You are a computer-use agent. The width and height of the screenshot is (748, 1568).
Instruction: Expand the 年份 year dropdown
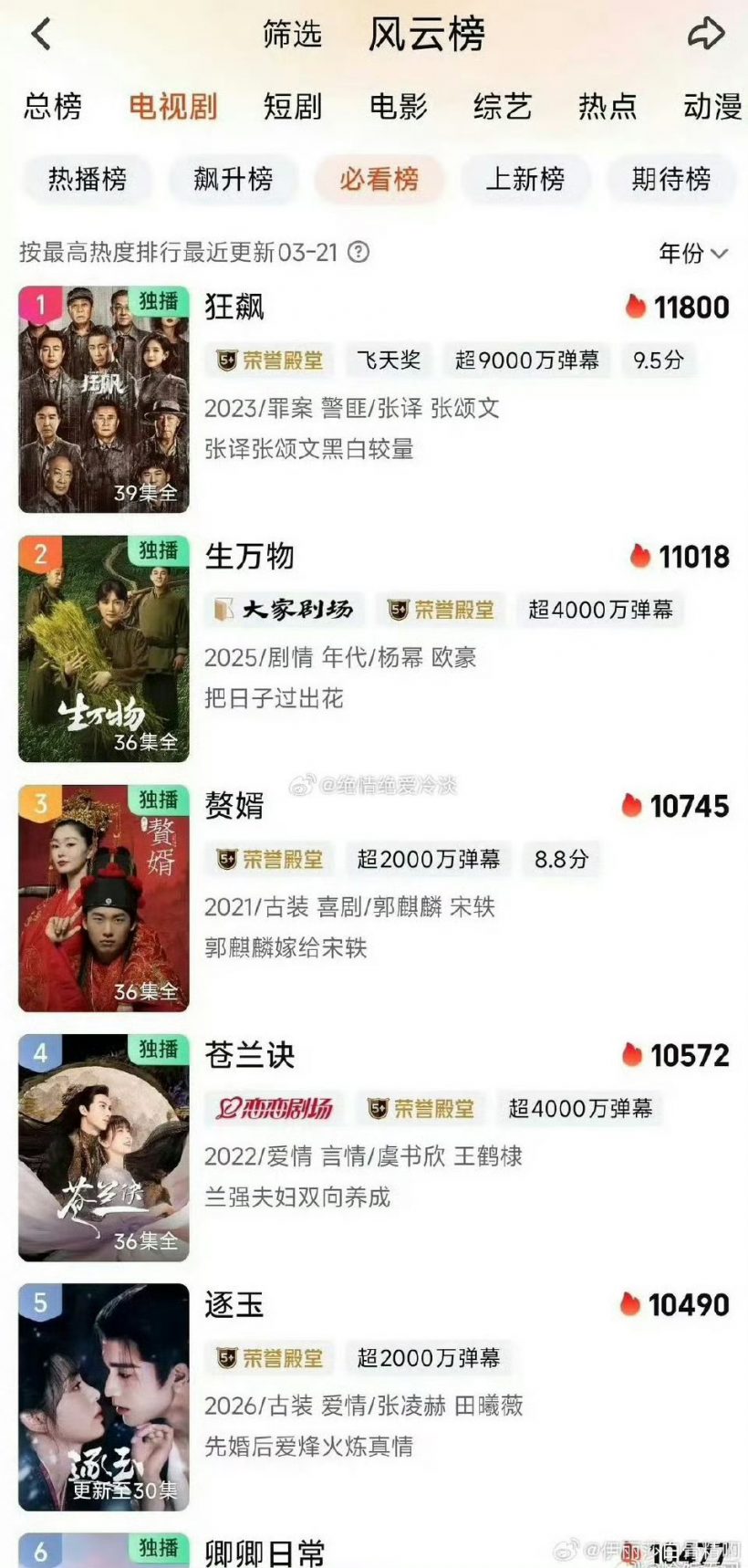(x=693, y=253)
